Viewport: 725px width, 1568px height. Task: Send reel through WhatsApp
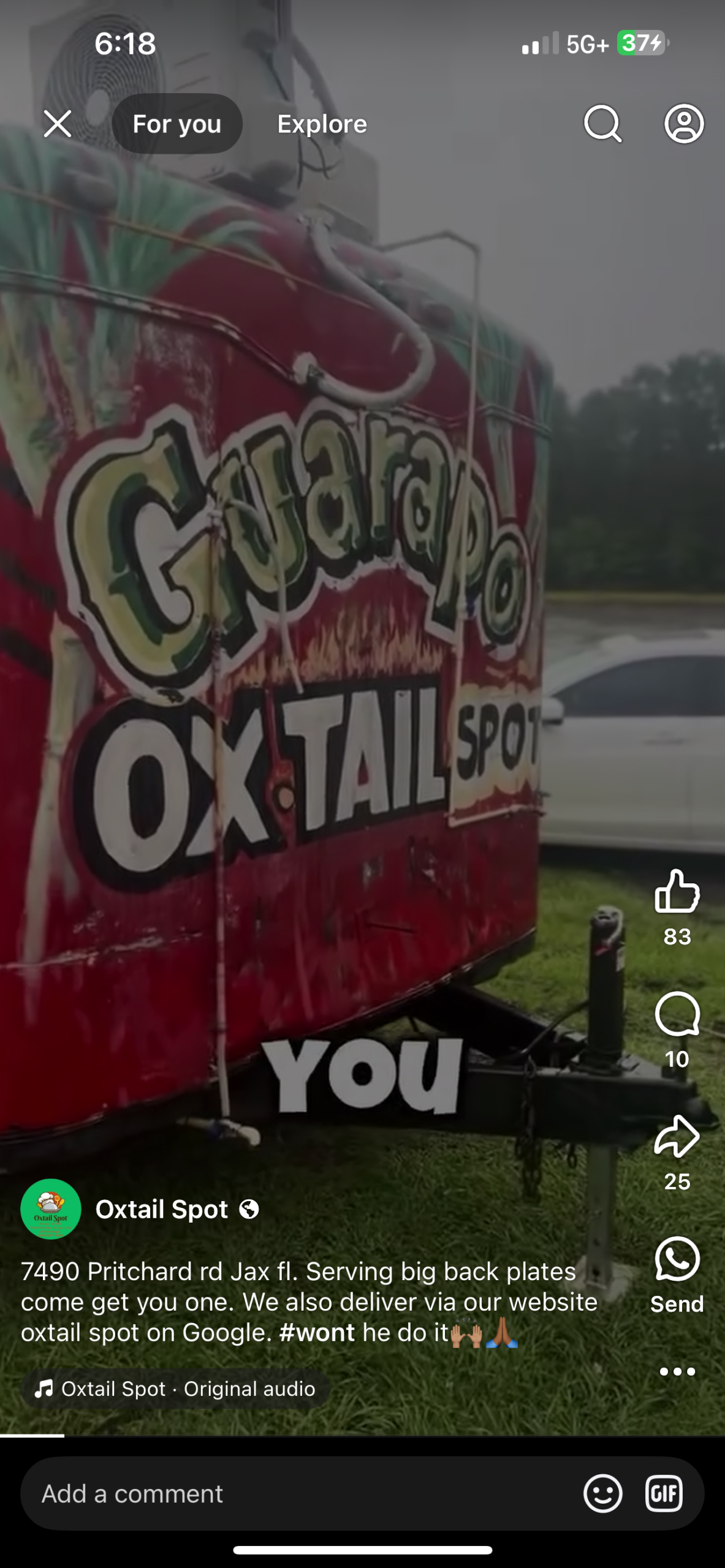677,1259
